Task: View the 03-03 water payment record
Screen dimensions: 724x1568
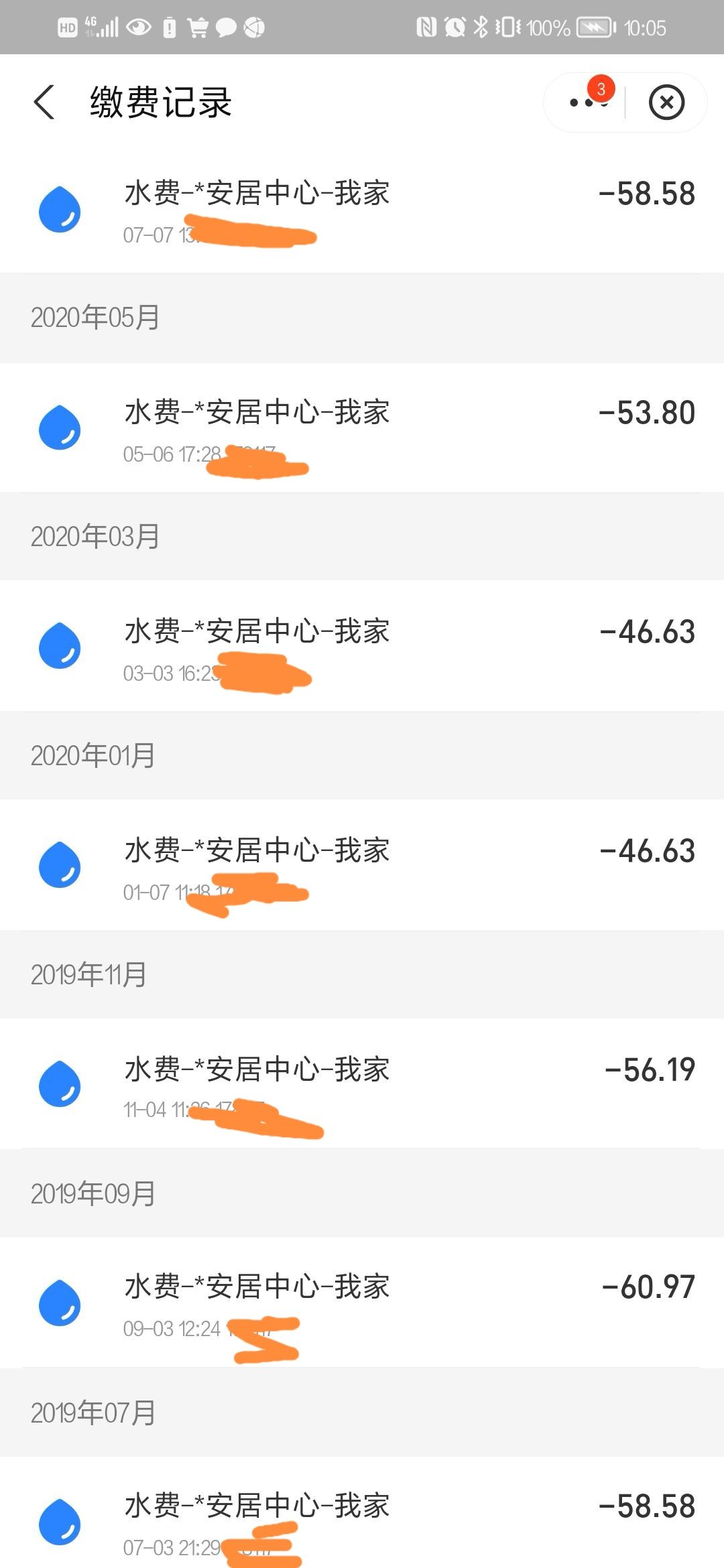Action: pyautogui.click(x=362, y=646)
